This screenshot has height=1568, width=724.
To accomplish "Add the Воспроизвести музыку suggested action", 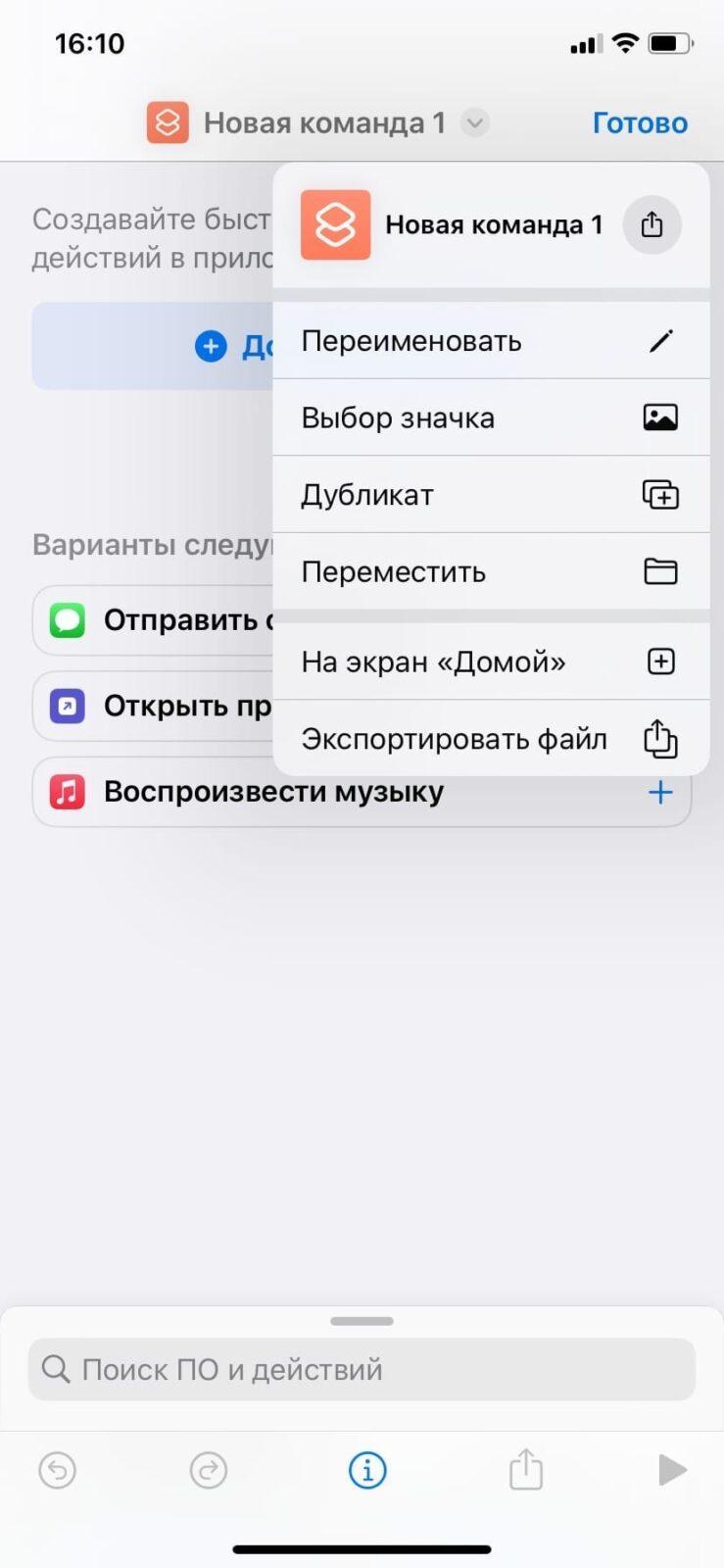I will click(661, 792).
